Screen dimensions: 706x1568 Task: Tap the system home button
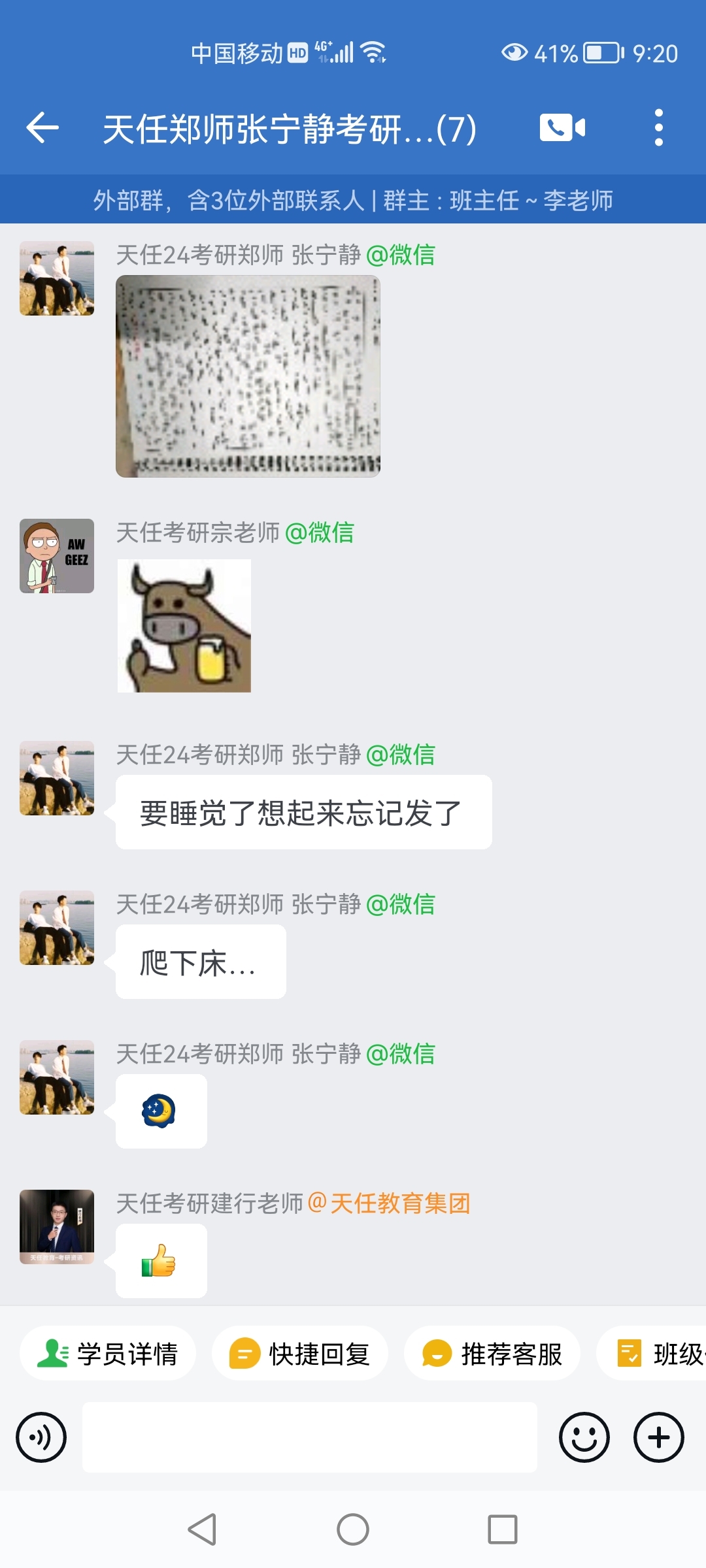point(353,1529)
